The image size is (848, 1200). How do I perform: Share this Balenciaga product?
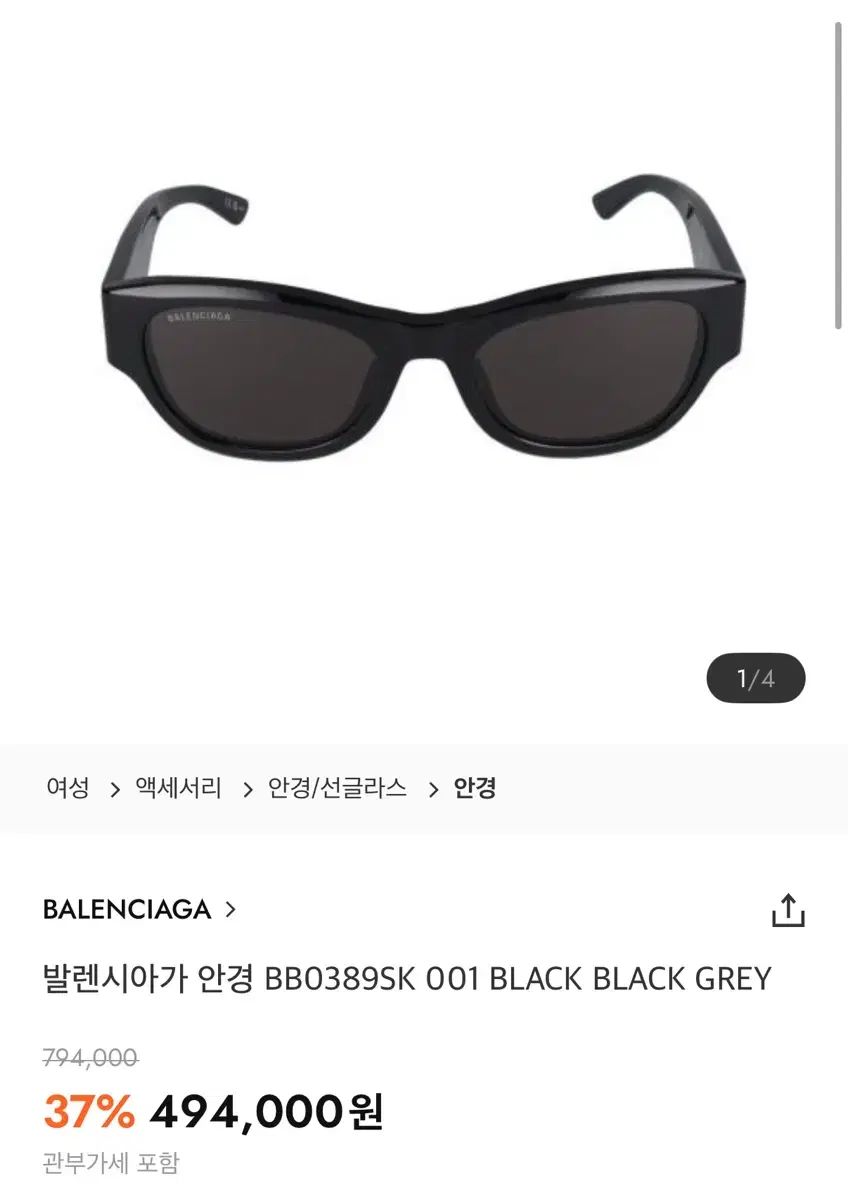click(x=787, y=910)
